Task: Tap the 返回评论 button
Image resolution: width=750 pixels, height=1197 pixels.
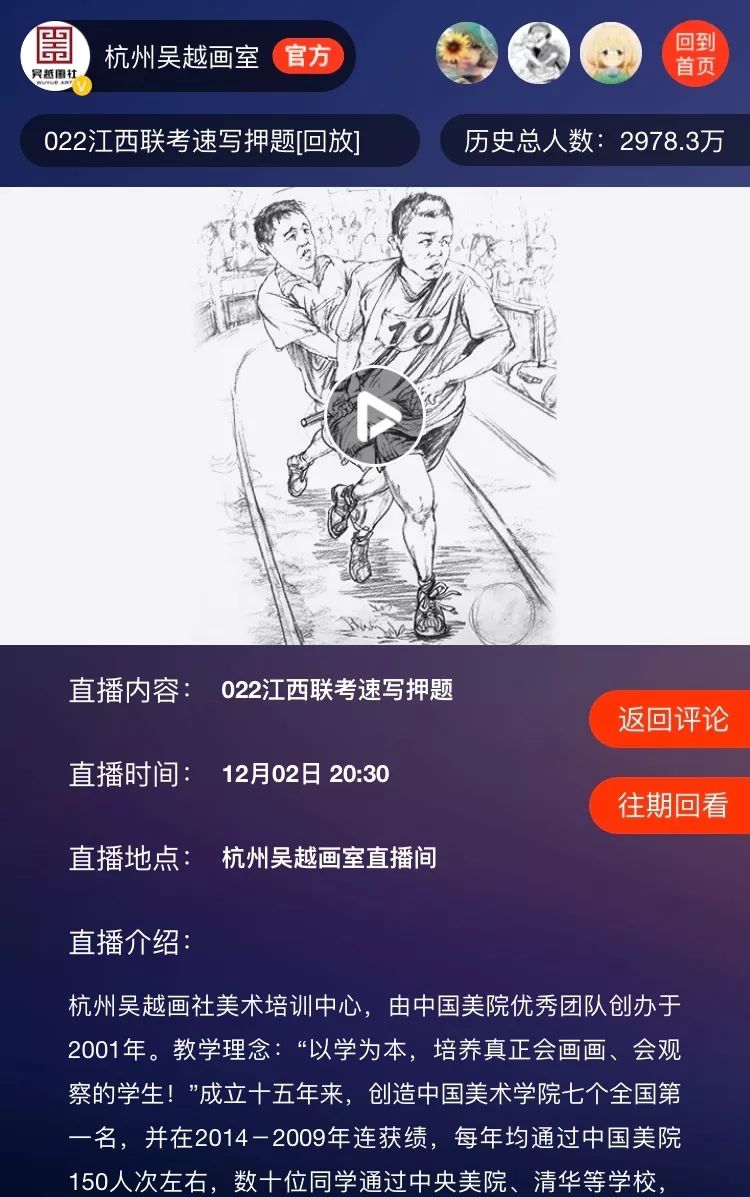Action: [672, 719]
